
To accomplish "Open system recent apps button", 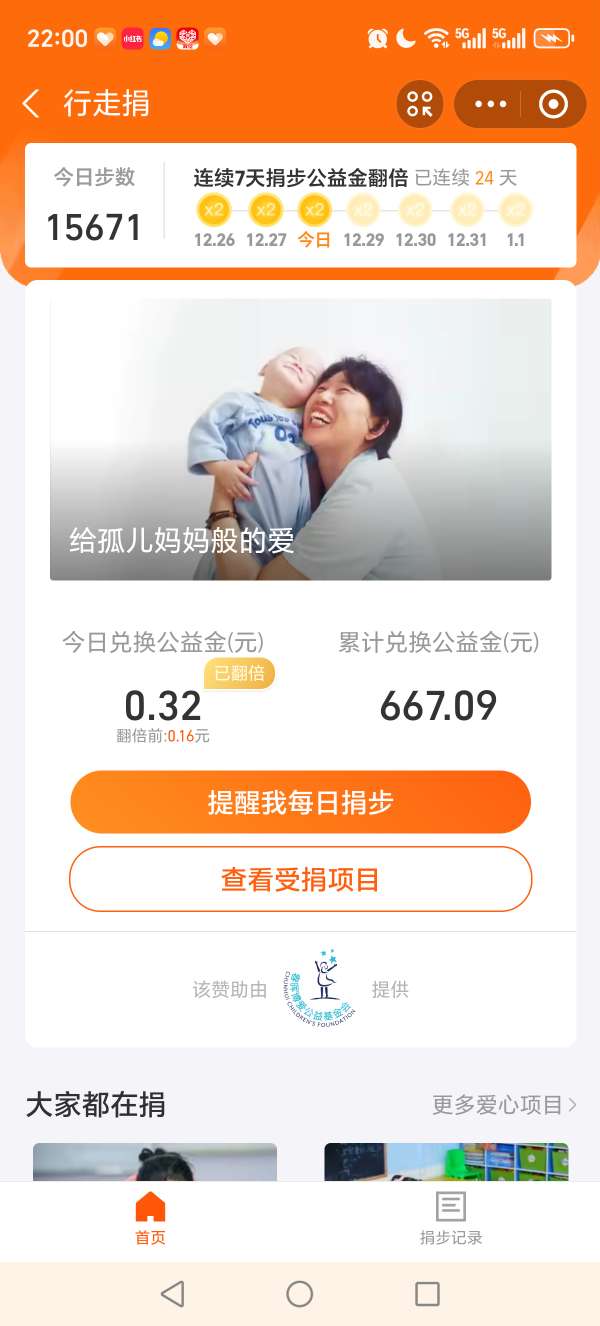I will (x=427, y=1293).
